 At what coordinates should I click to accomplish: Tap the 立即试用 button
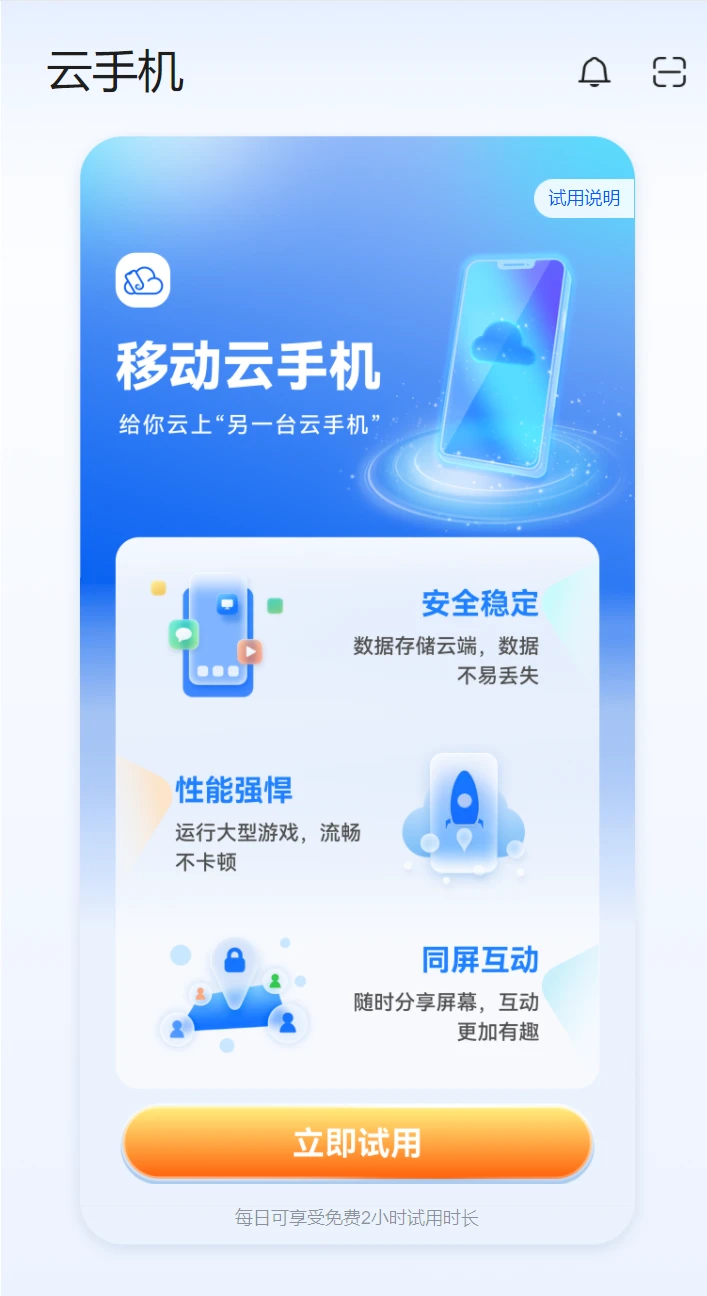(x=357, y=1143)
